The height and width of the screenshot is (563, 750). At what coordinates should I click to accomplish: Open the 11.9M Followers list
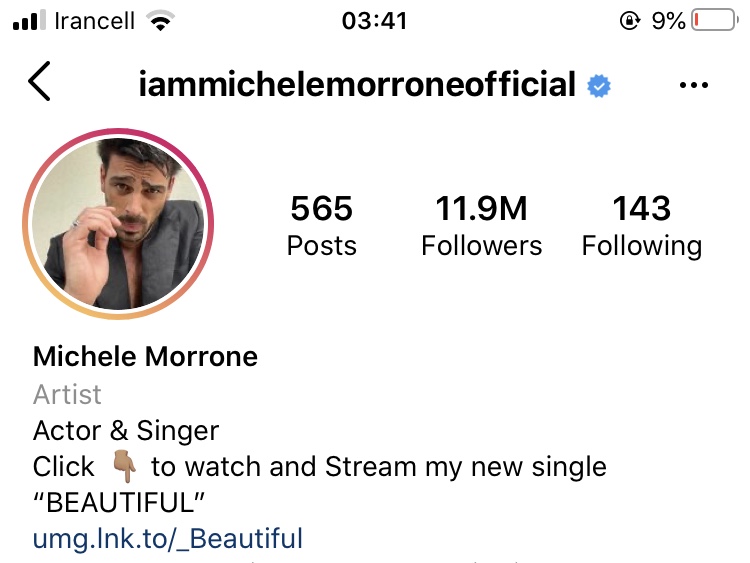coord(481,225)
